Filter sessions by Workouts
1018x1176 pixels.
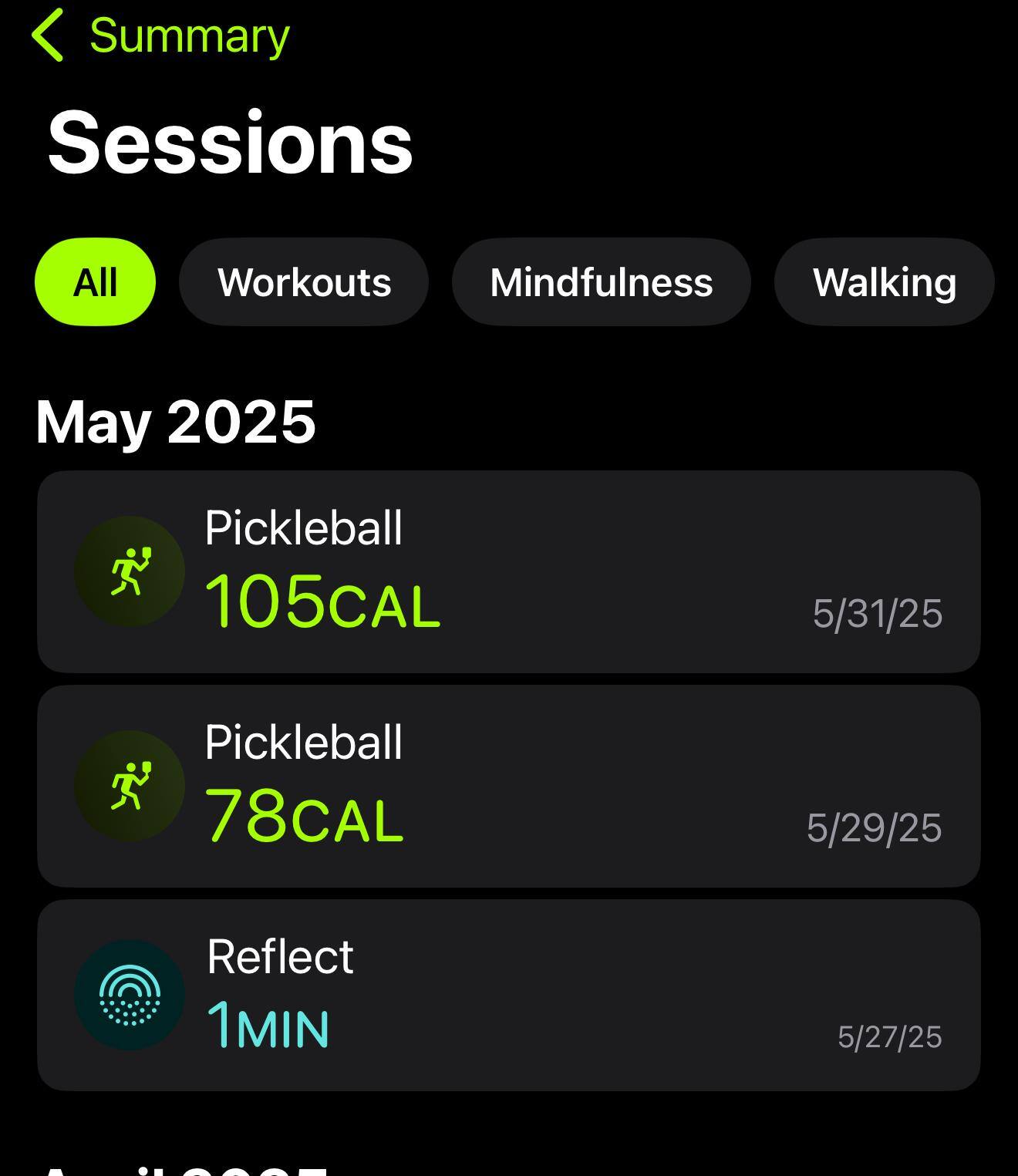[x=304, y=282]
